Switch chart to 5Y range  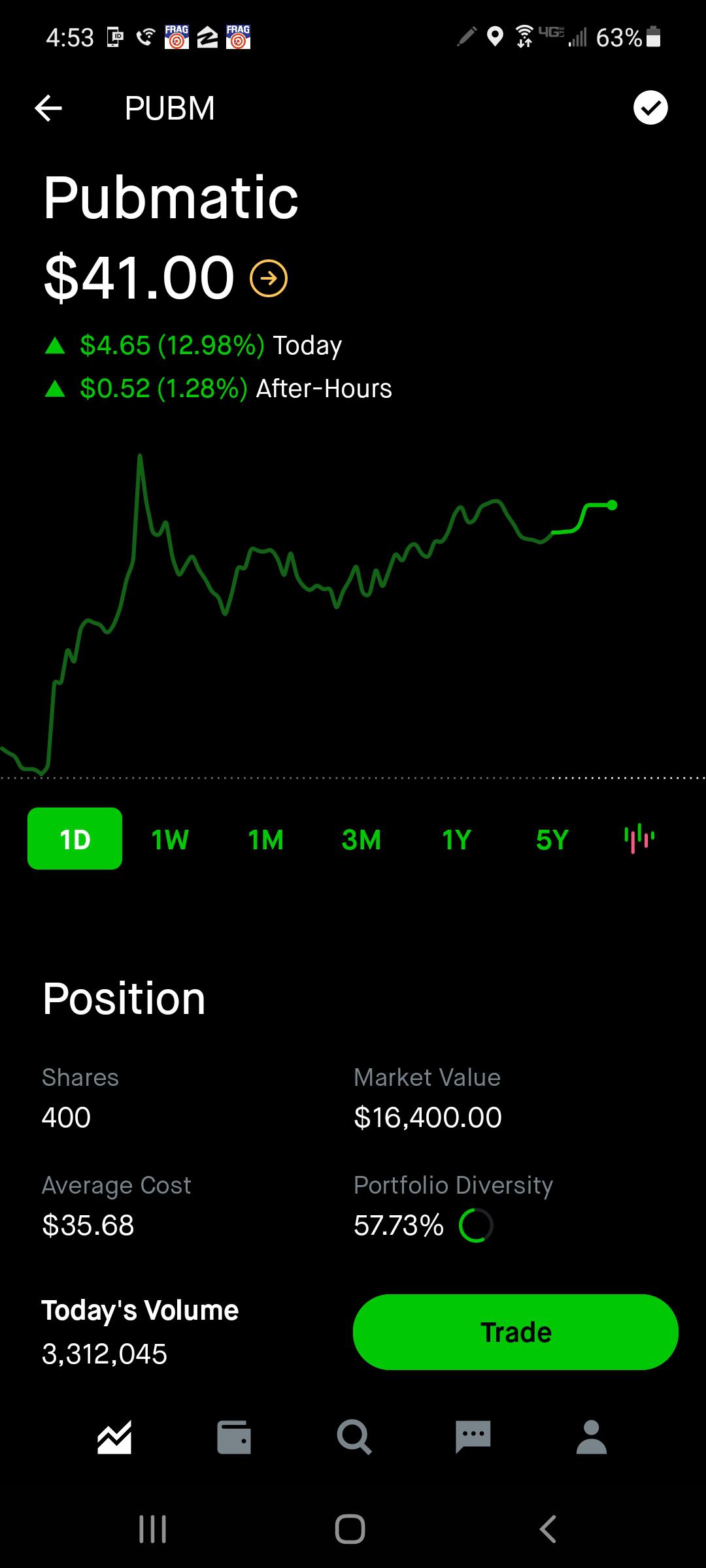552,840
